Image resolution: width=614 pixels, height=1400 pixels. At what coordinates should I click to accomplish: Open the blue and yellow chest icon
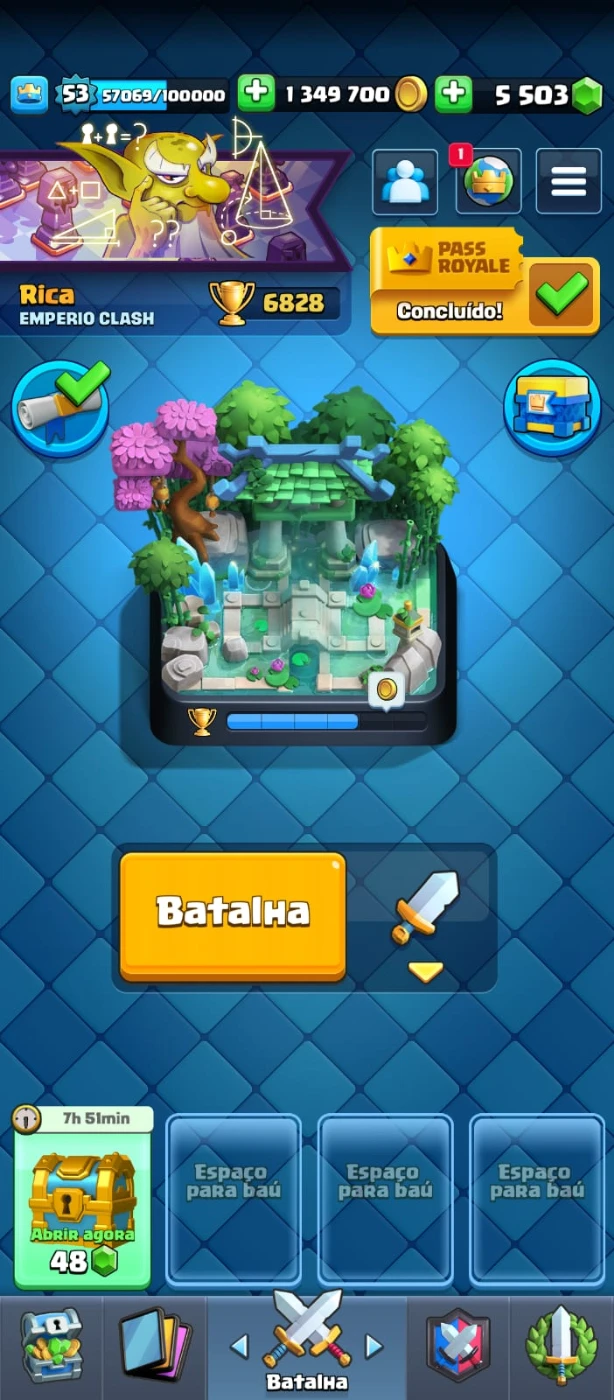(x=553, y=409)
